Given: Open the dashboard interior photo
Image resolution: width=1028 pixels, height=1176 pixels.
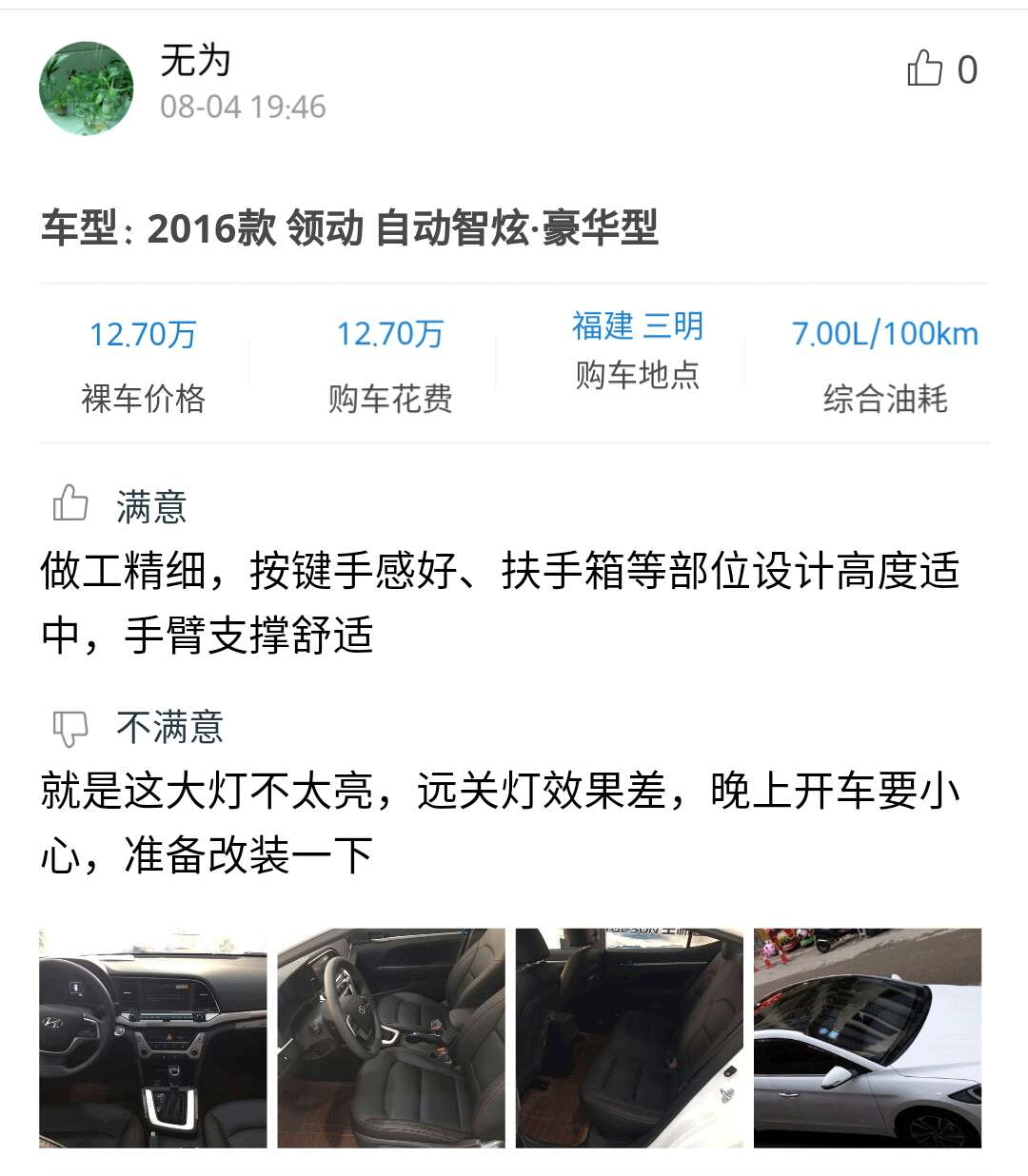Looking at the screenshot, I should tap(153, 1038).
